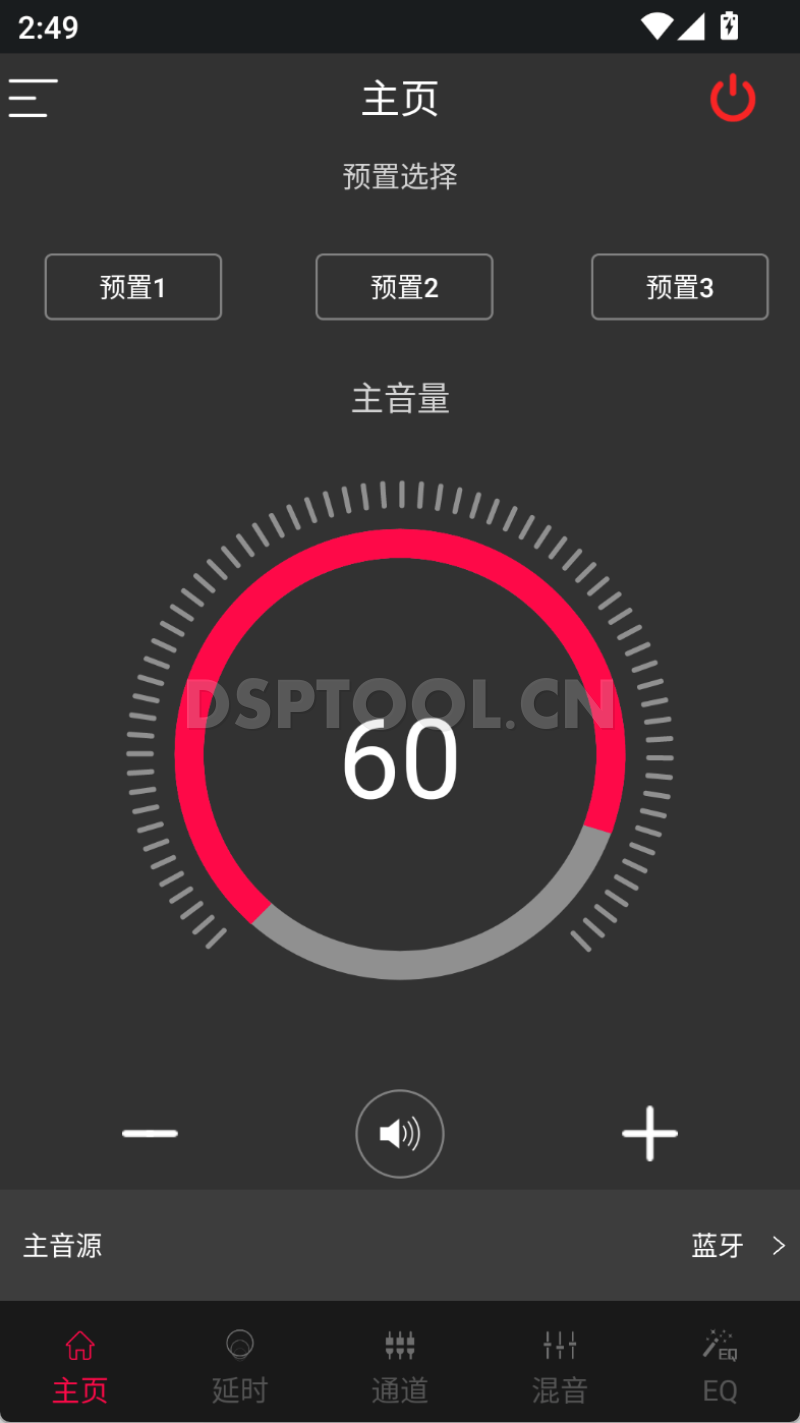Switch to the 混音 tab
The image size is (800, 1423).
tap(560, 1365)
